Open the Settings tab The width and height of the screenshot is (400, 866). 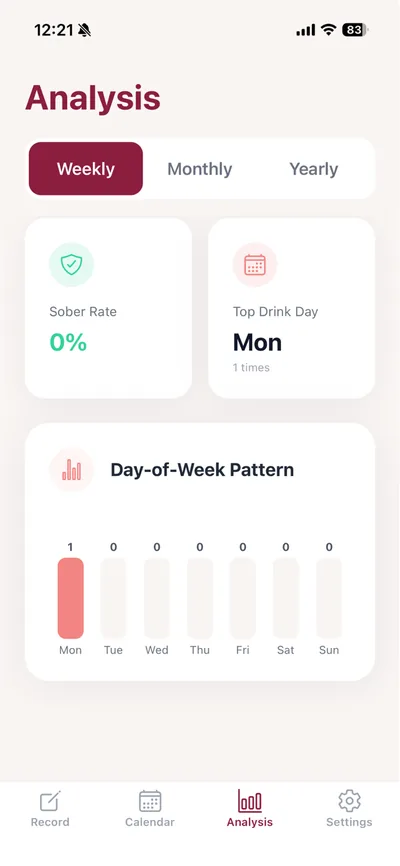pyautogui.click(x=349, y=809)
